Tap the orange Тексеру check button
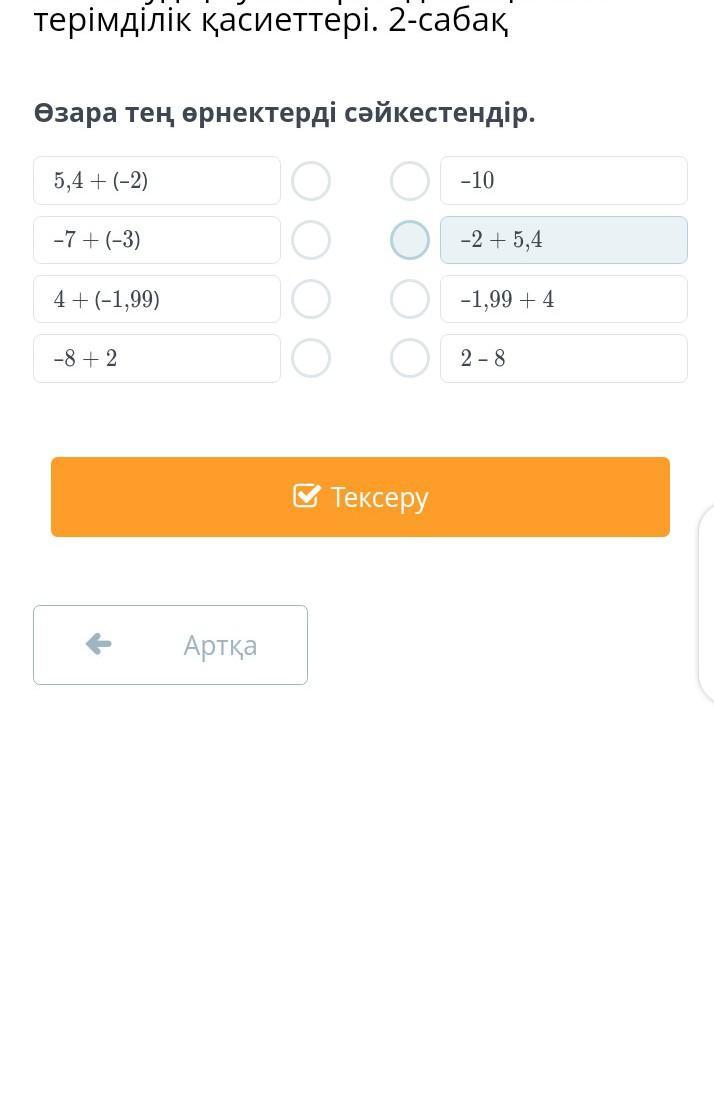Screen dimensions: 714x1106 (x=361, y=497)
